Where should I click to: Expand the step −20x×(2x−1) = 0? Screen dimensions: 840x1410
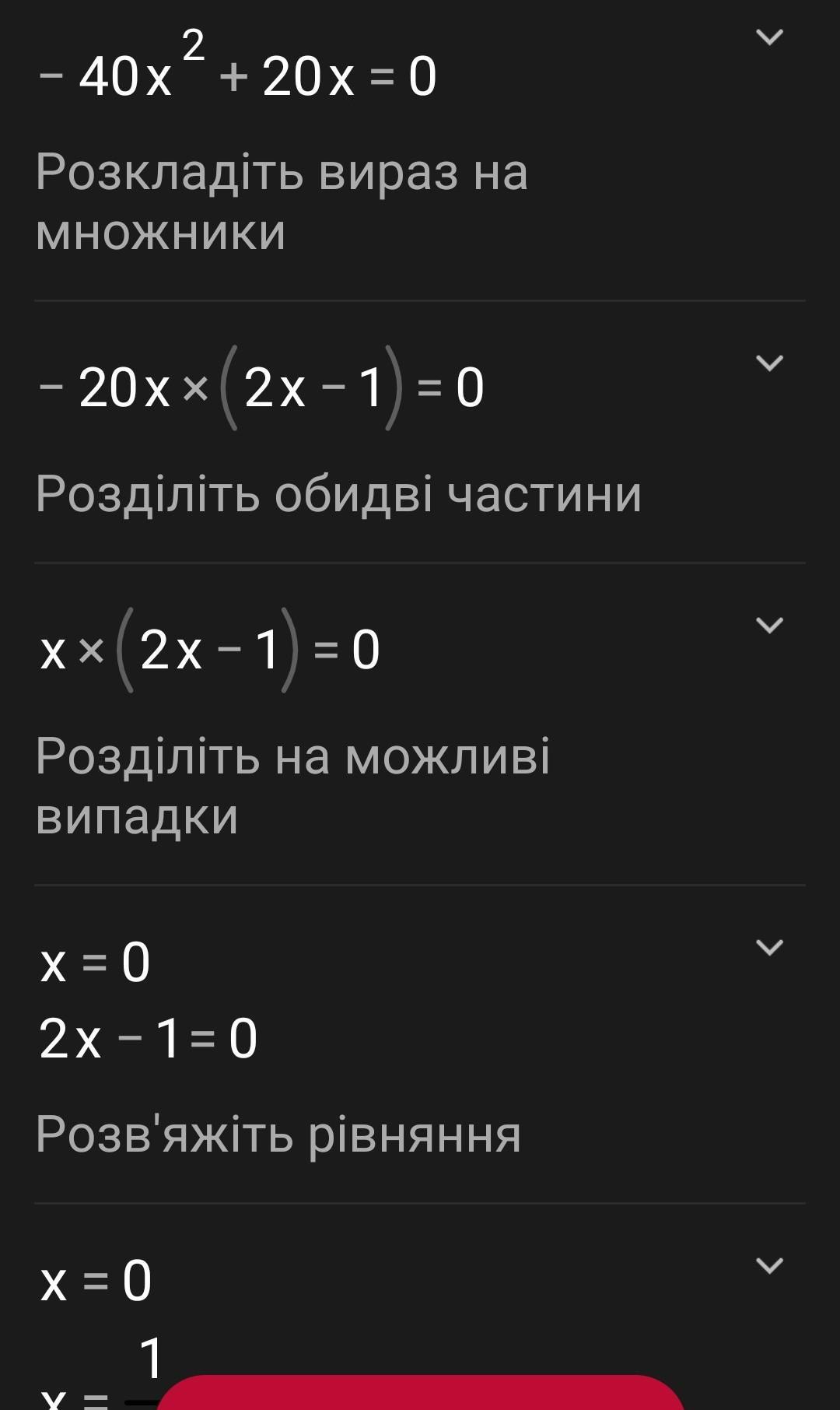[769, 363]
